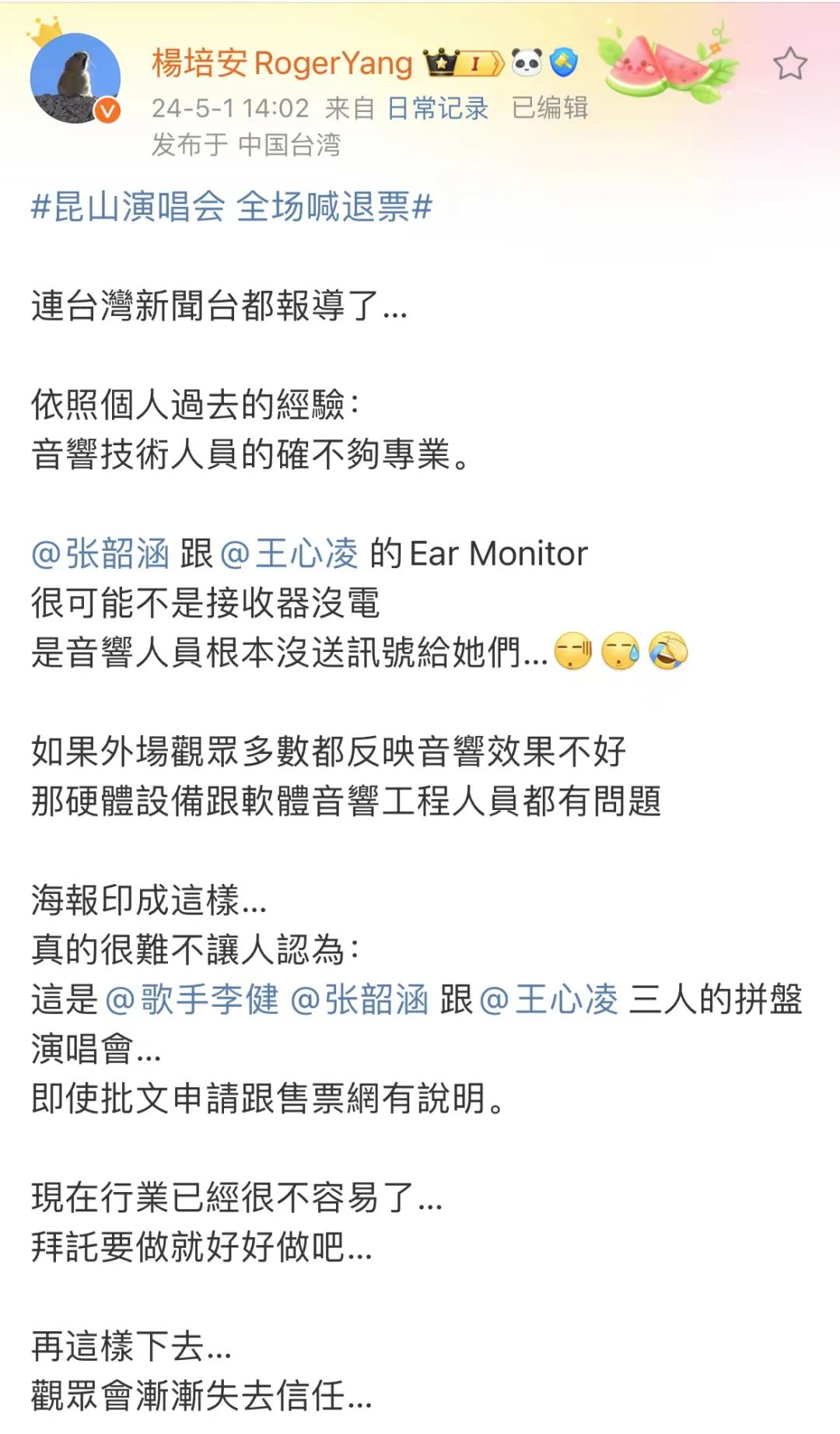
Task: Open hashtag #昆山演唱会 全场喊退票#
Action: (232, 207)
